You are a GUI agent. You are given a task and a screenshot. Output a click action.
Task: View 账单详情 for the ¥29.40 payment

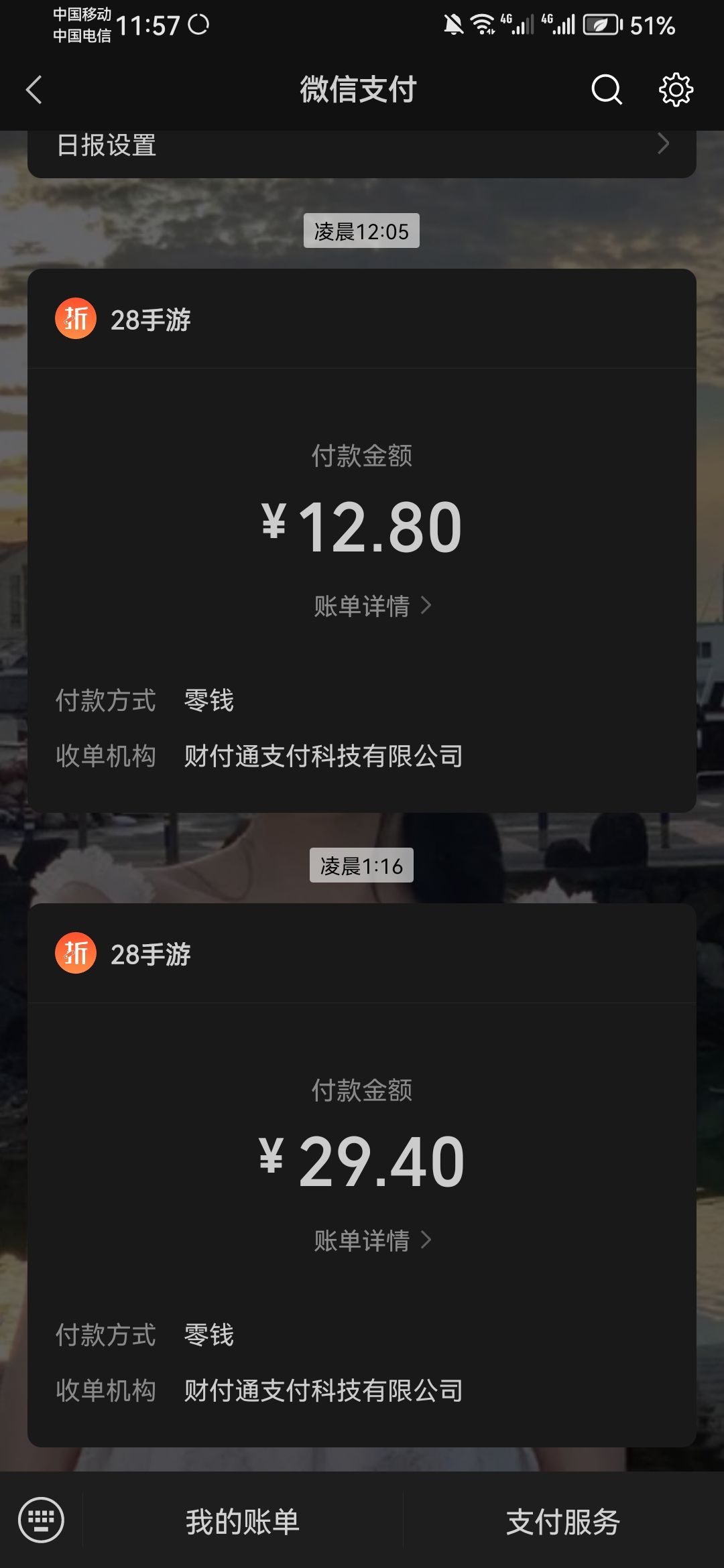[372, 1241]
